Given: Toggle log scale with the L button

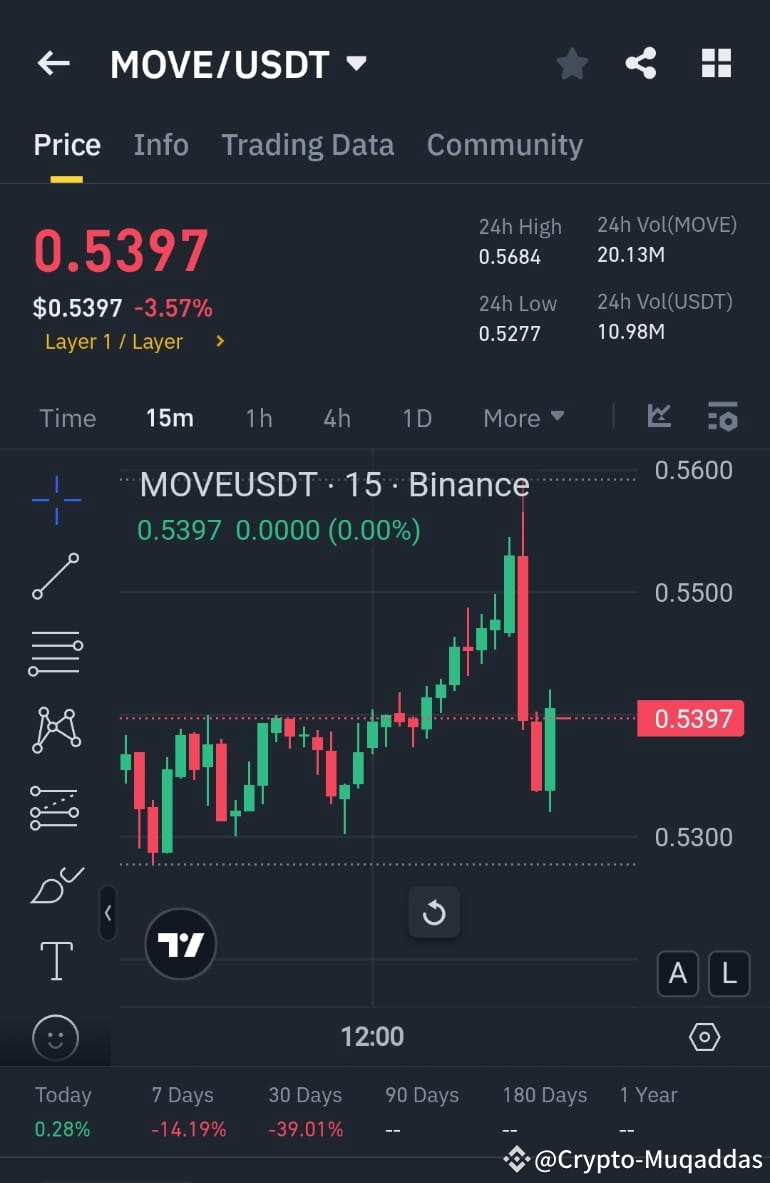Looking at the screenshot, I should (729, 974).
